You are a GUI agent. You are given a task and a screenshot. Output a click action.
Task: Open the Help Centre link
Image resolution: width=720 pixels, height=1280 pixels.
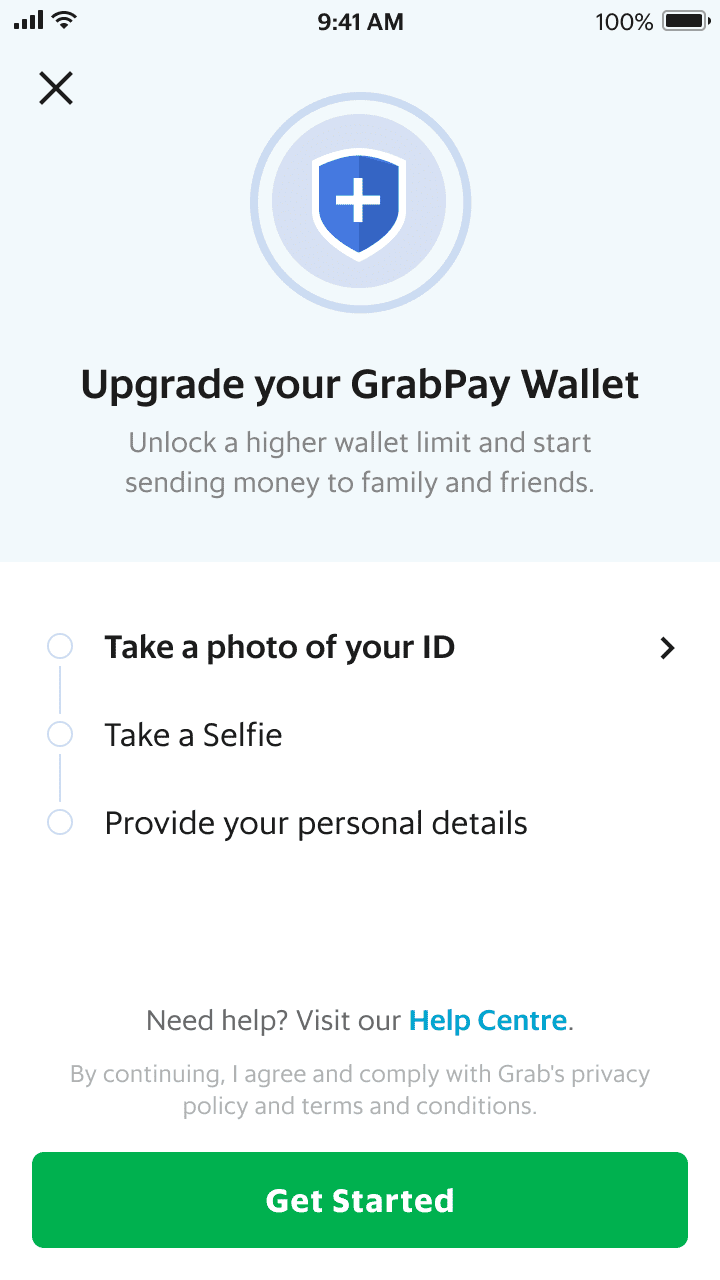pyautogui.click(x=488, y=1021)
